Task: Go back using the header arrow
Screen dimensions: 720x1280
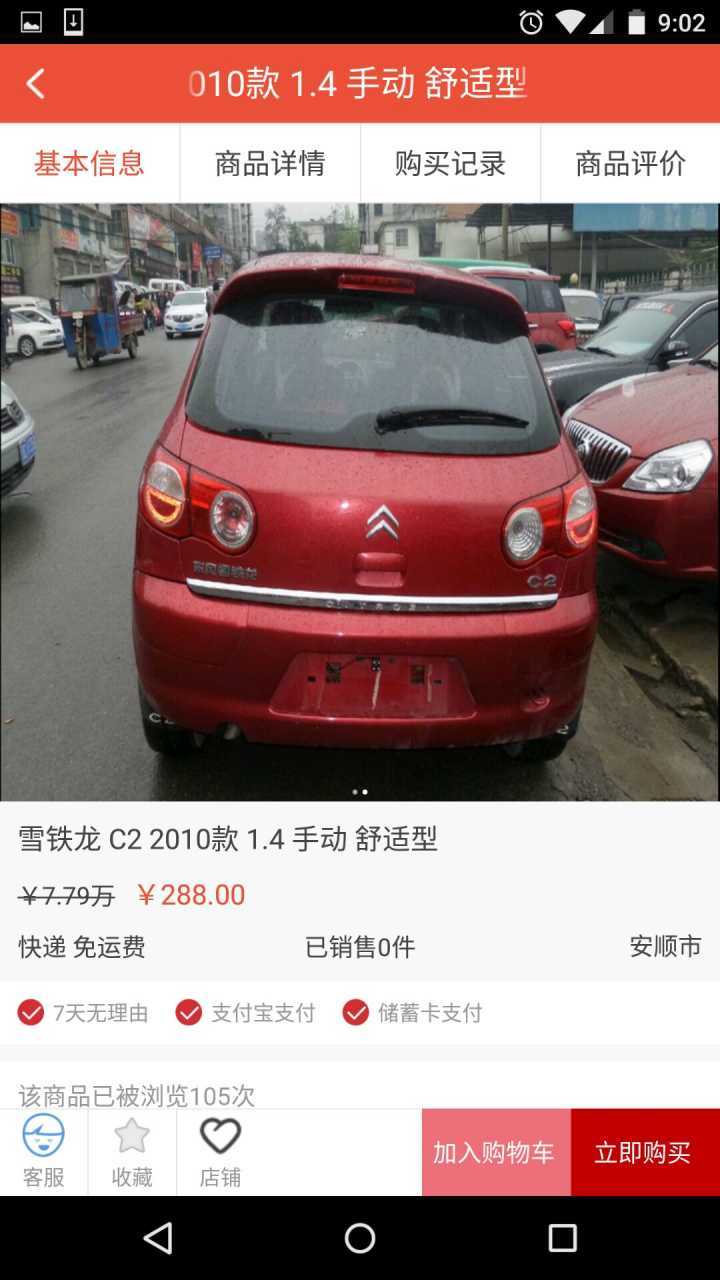Action: [36, 84]
